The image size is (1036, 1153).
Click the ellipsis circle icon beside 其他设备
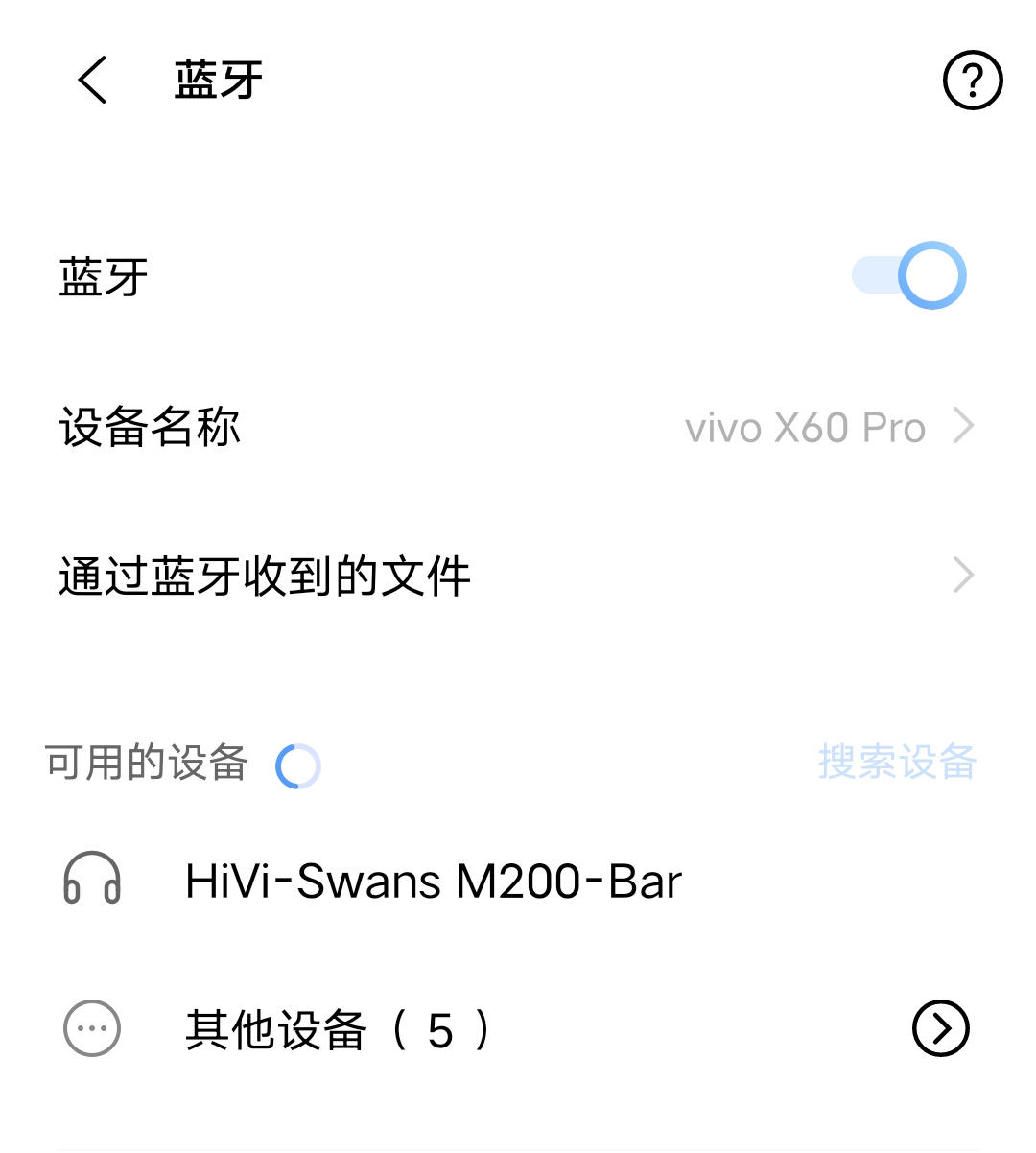89,1028
